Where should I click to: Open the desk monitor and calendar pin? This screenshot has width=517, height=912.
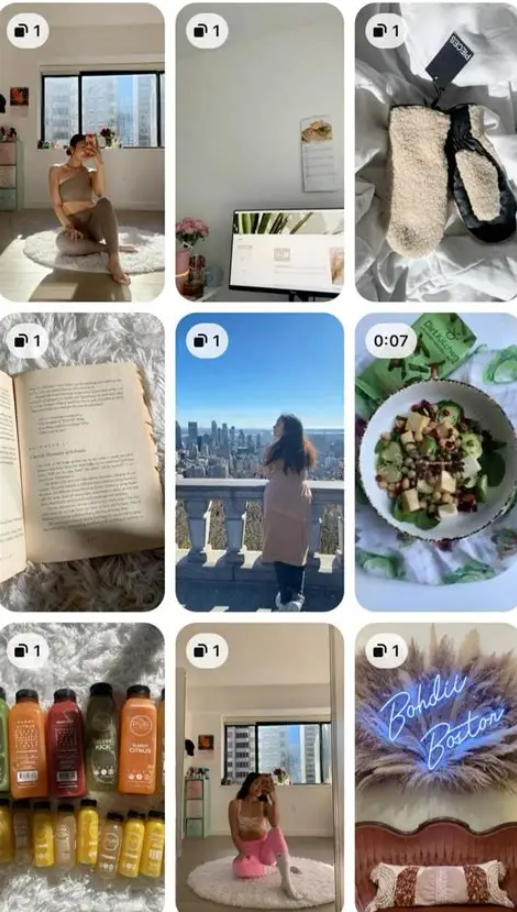point(260,152)
